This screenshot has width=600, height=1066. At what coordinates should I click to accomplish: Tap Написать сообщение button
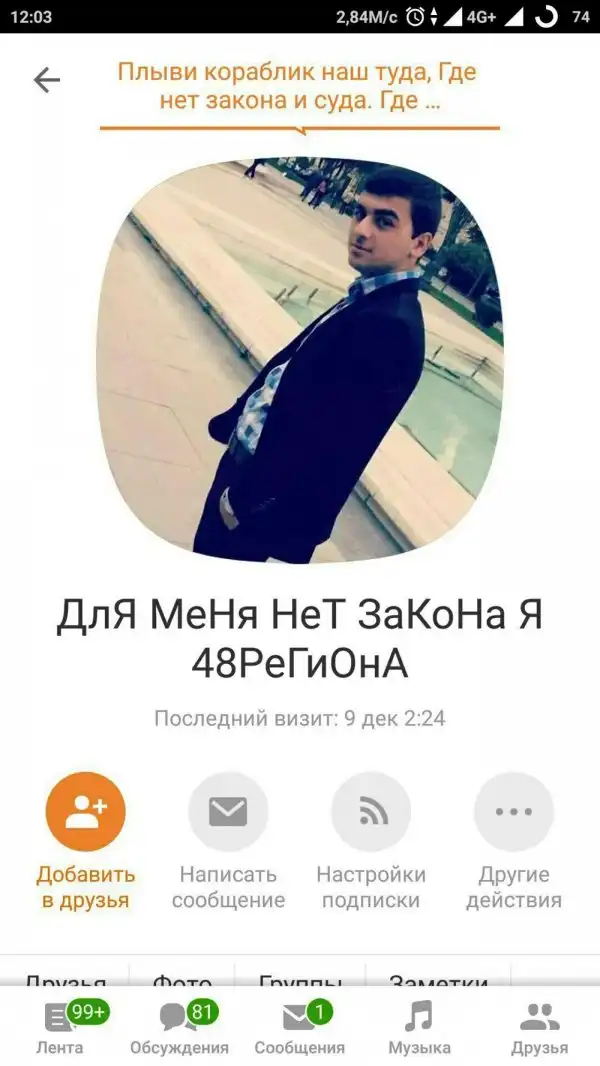pos(228,812)
